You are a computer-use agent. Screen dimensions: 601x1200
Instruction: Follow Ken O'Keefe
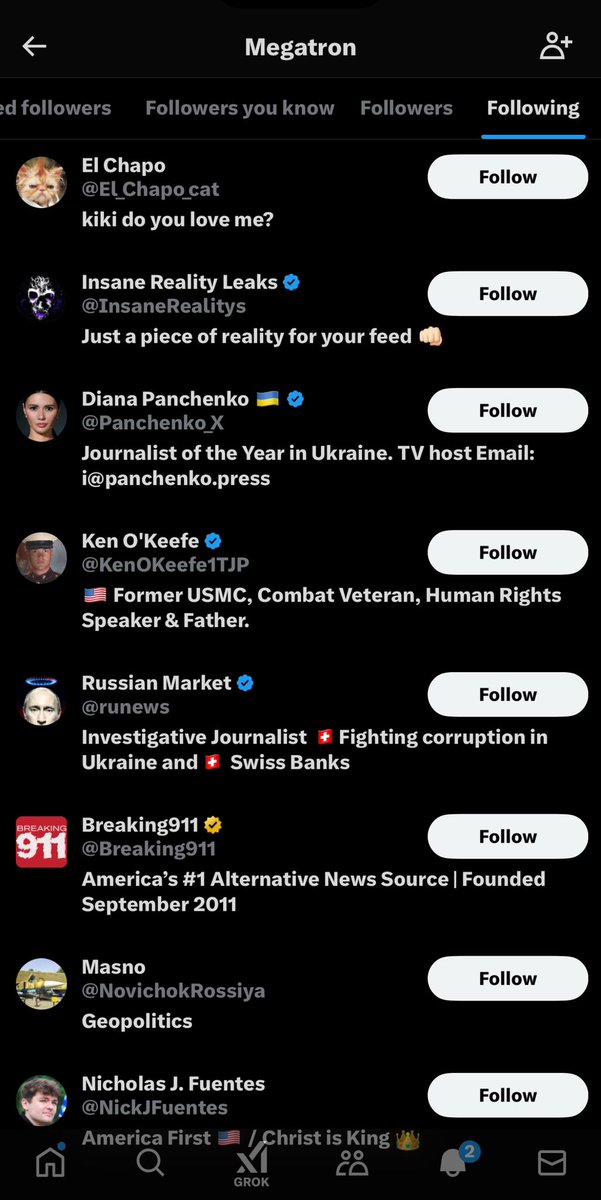pyautogui.click(x=507, y=553)
